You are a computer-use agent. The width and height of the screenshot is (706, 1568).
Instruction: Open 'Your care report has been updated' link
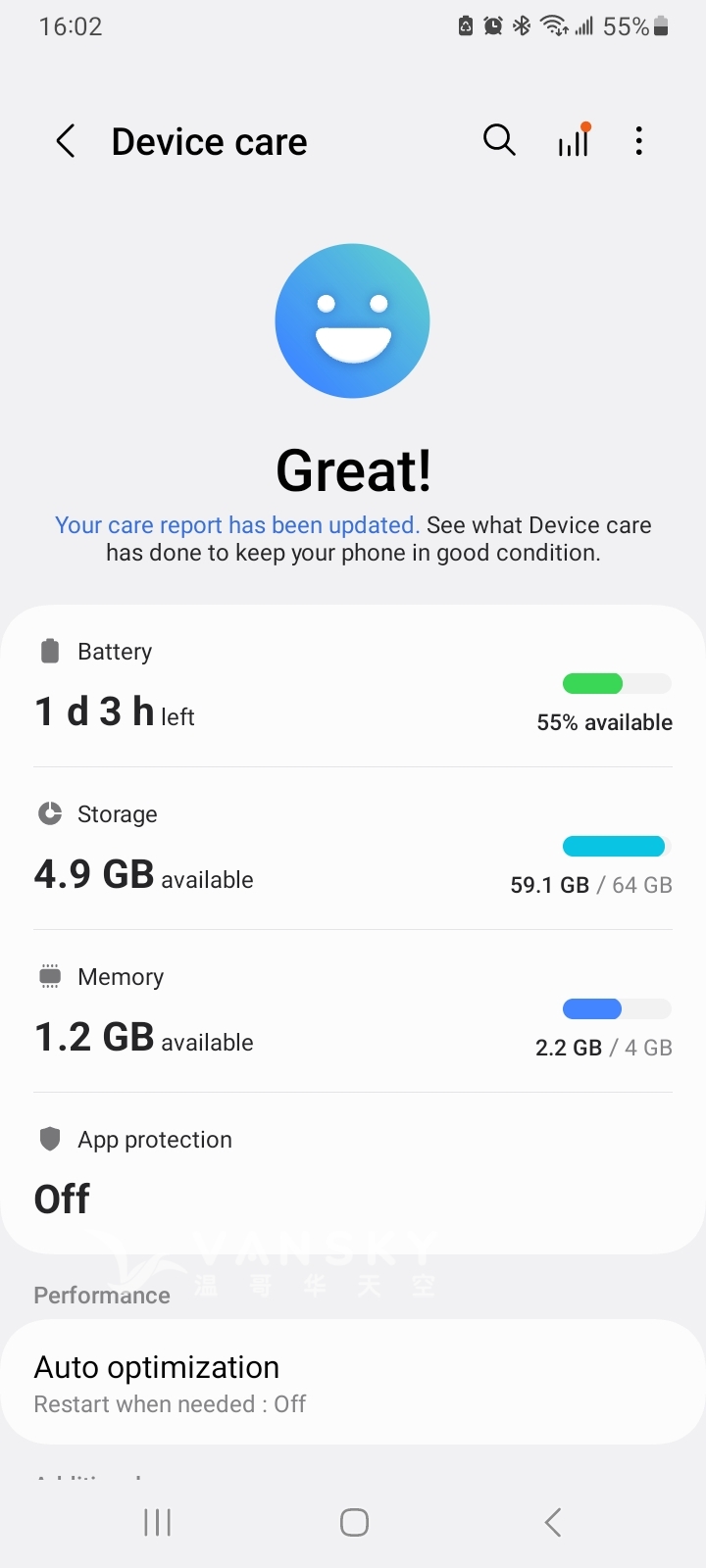point(237,525)
